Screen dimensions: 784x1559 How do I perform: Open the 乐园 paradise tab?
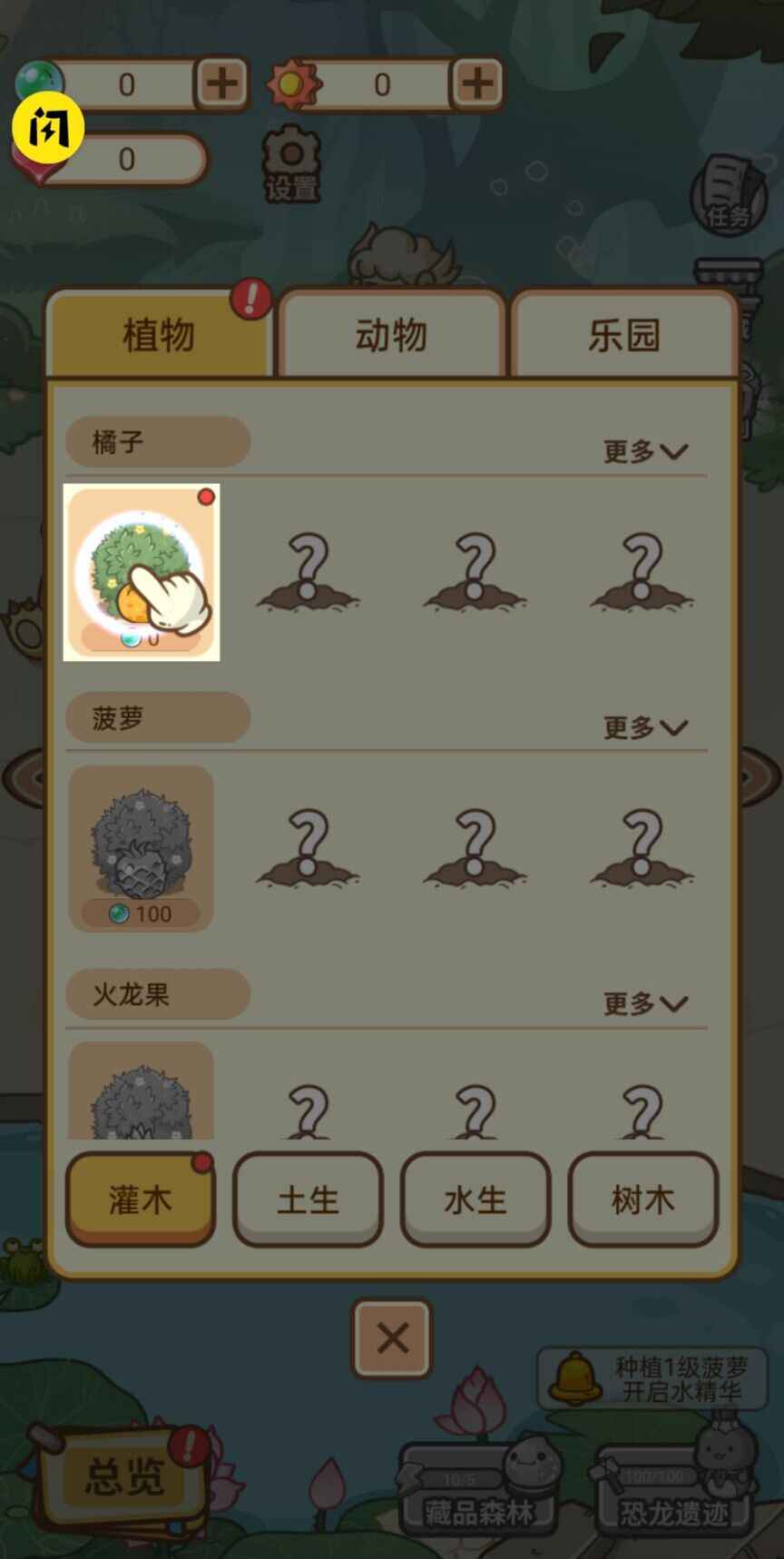624,338
